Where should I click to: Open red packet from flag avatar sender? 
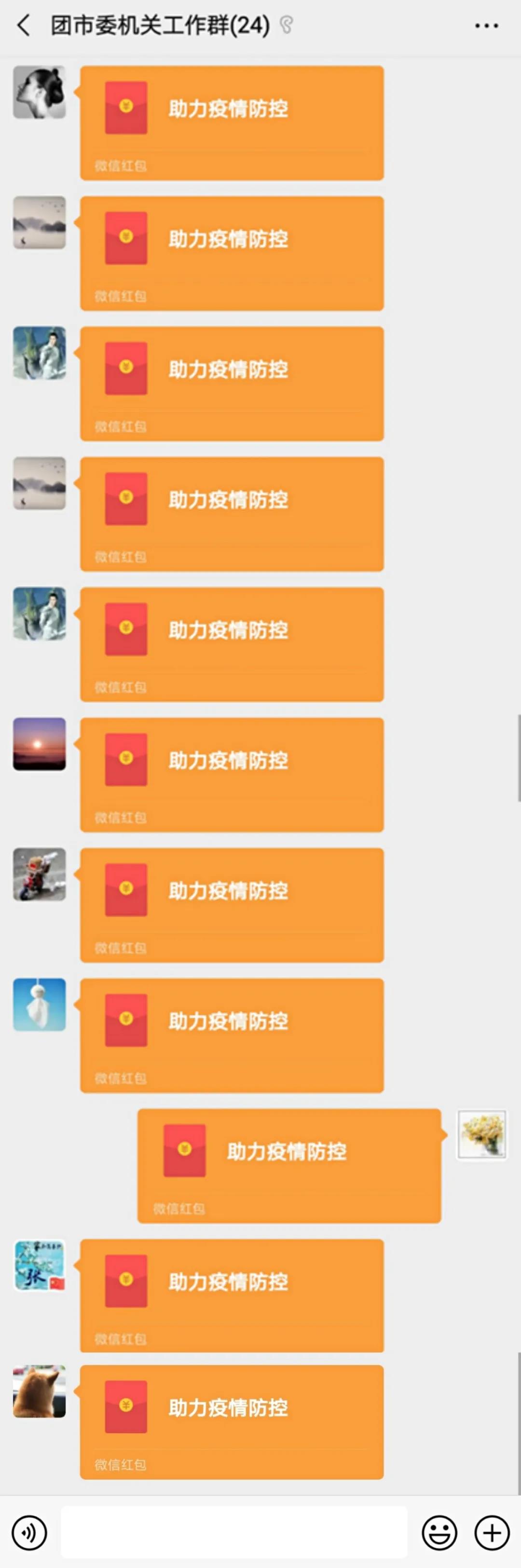pyautogui.click(x=231, y=1295)
